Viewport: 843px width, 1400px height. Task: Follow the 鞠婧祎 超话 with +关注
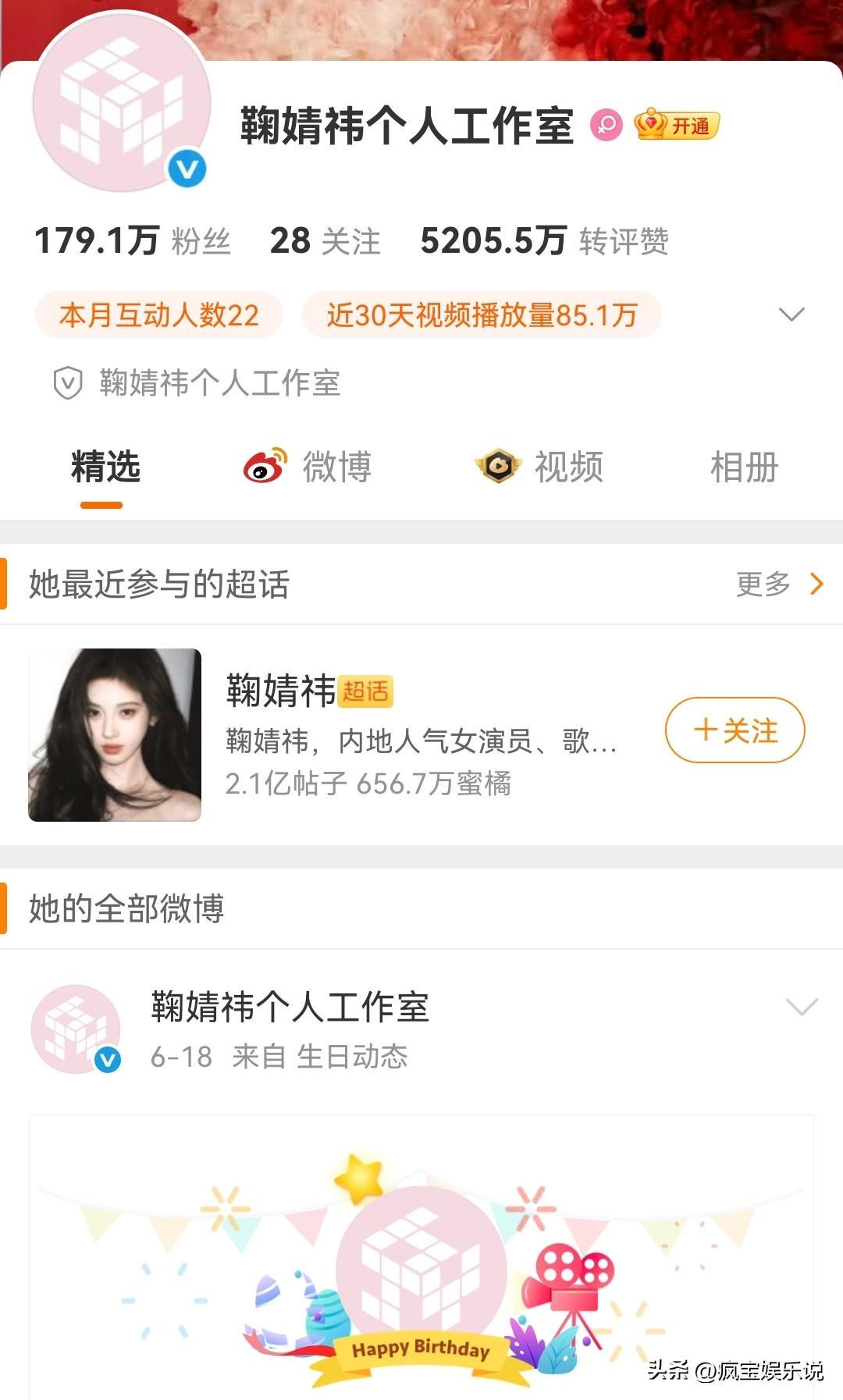tap(735, 730)
